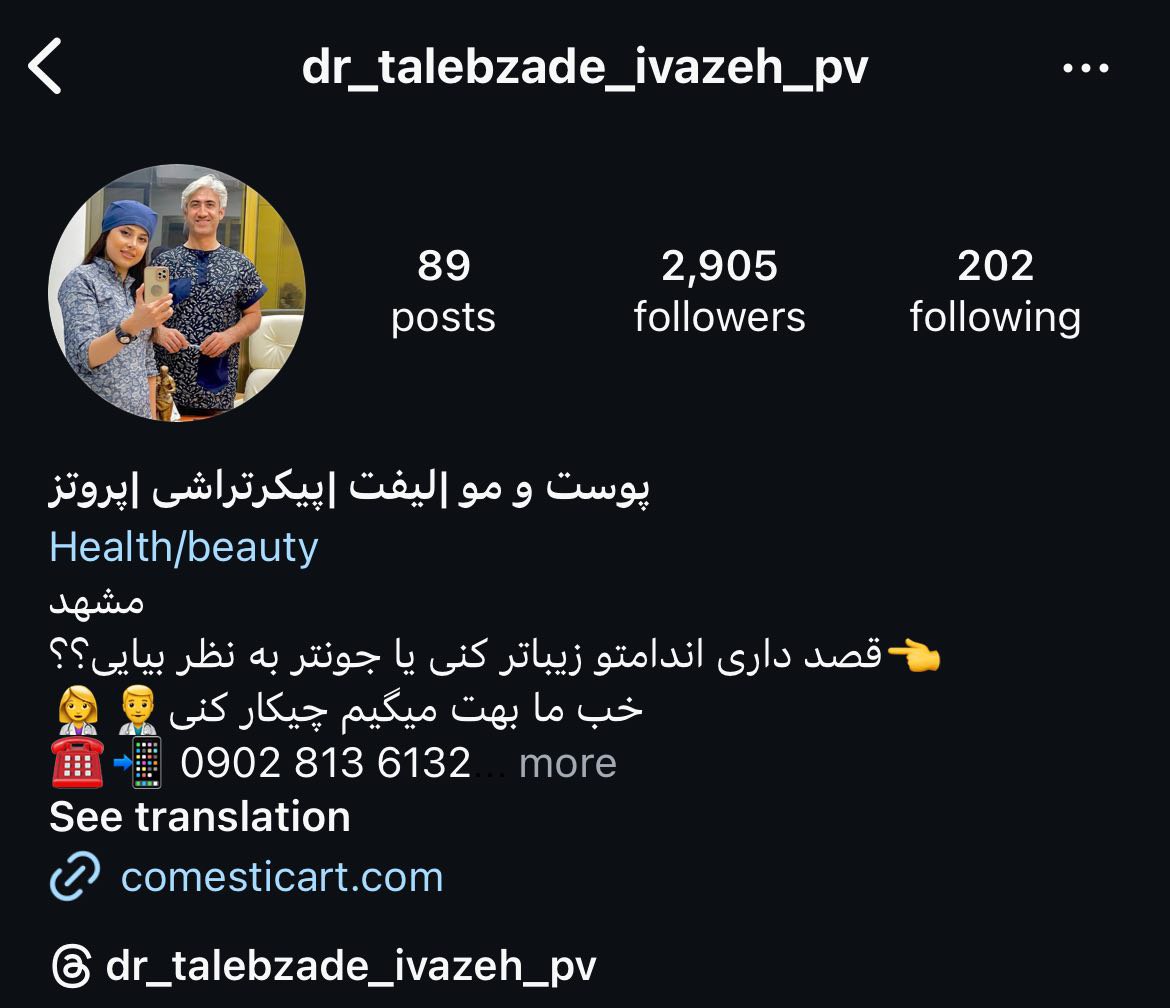
Task: Go back using the top-left arrow
Action: (x=46, y=67)
